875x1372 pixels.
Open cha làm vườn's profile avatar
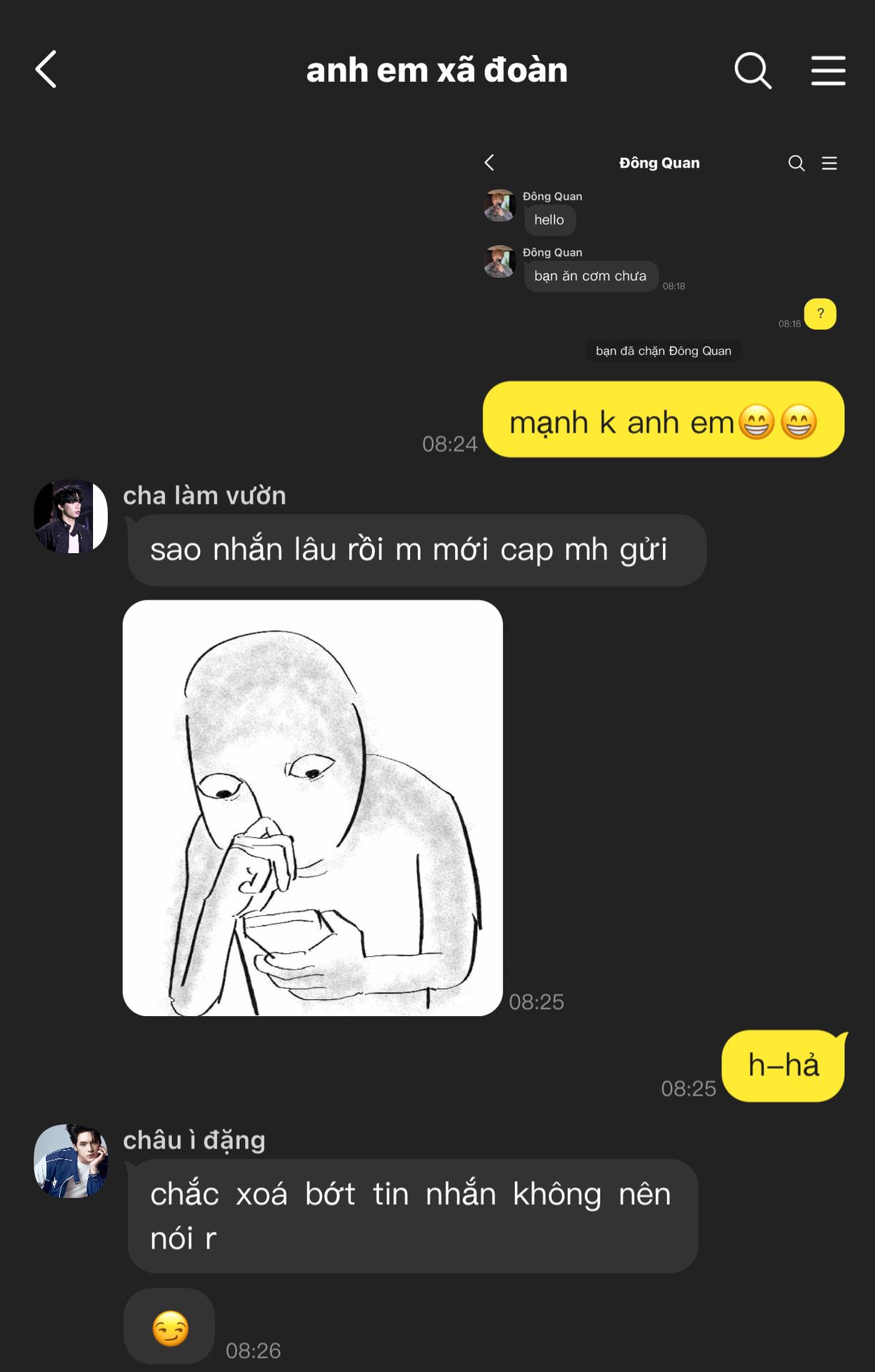coord(71,516)
